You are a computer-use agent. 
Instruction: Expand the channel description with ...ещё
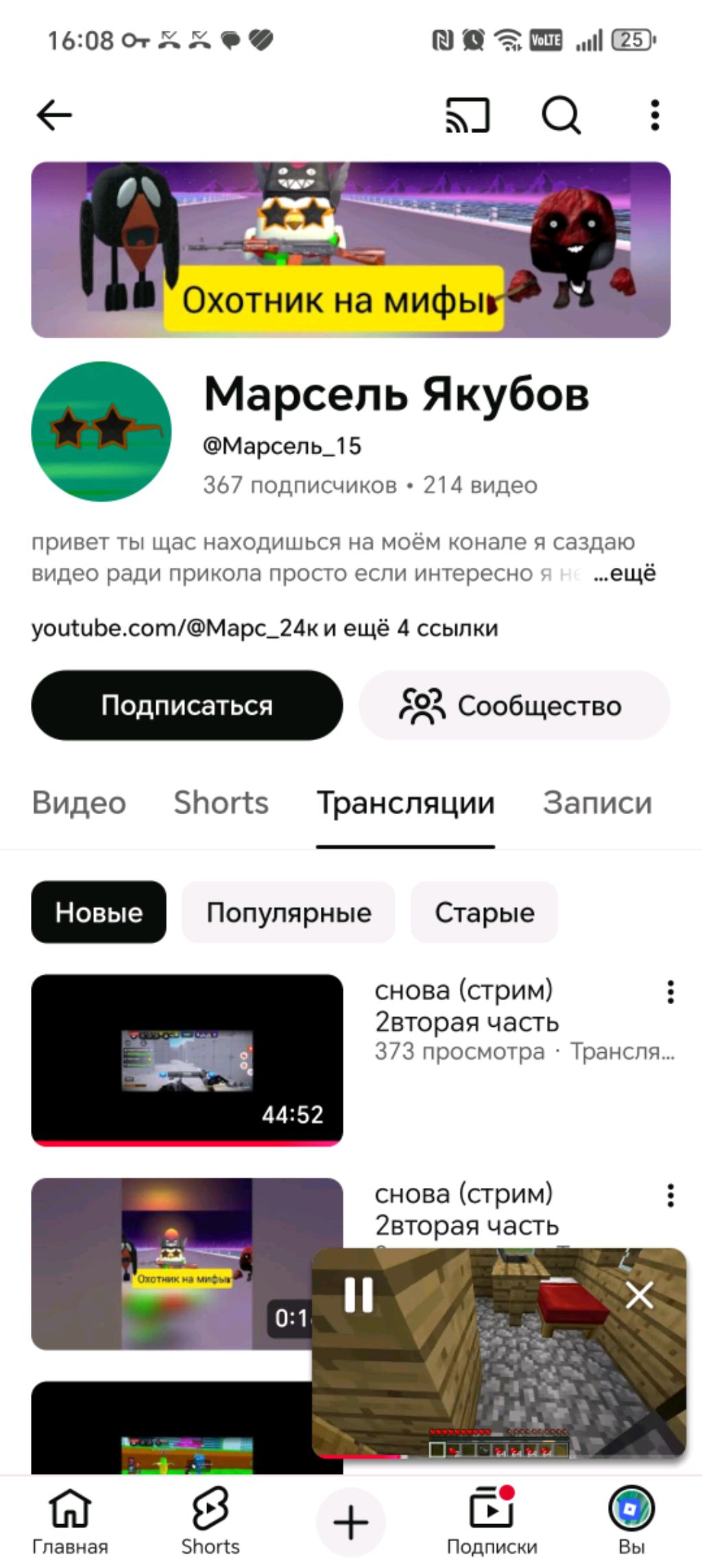625,573
